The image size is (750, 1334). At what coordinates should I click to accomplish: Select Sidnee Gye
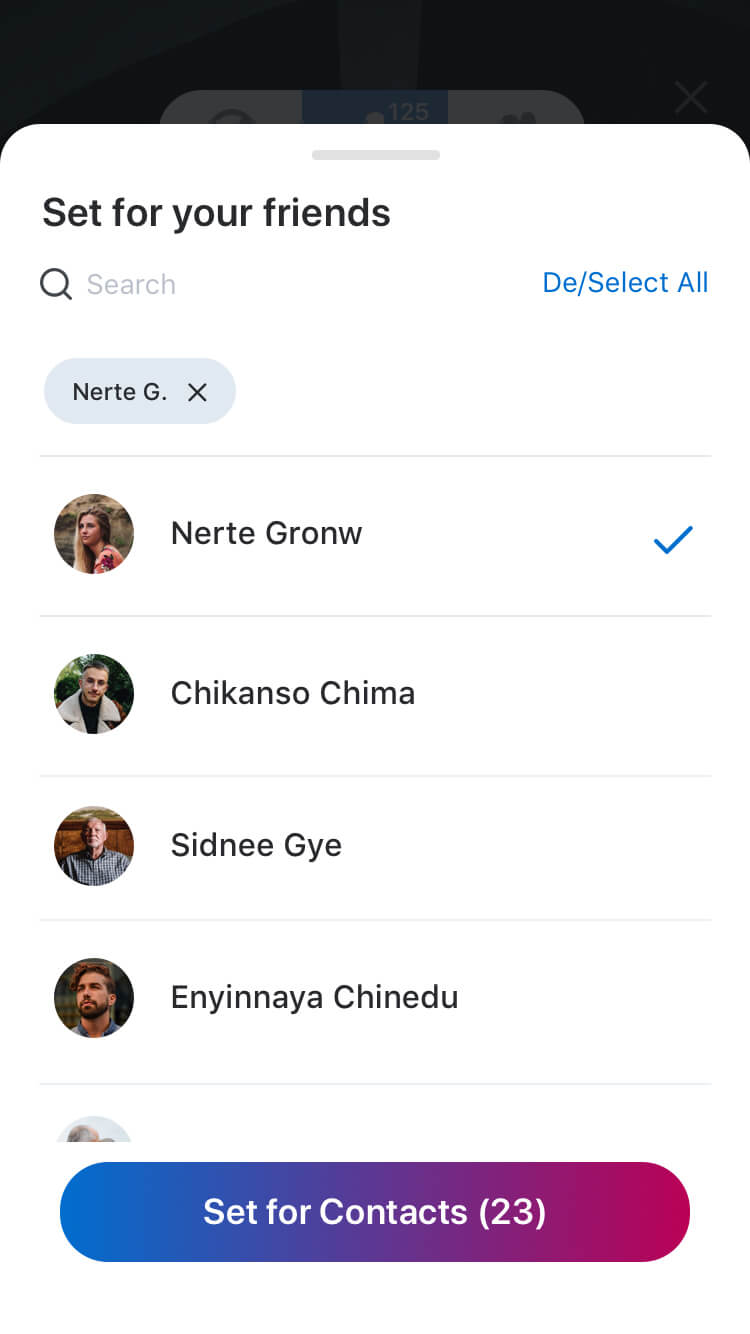(x=375, y=846)
